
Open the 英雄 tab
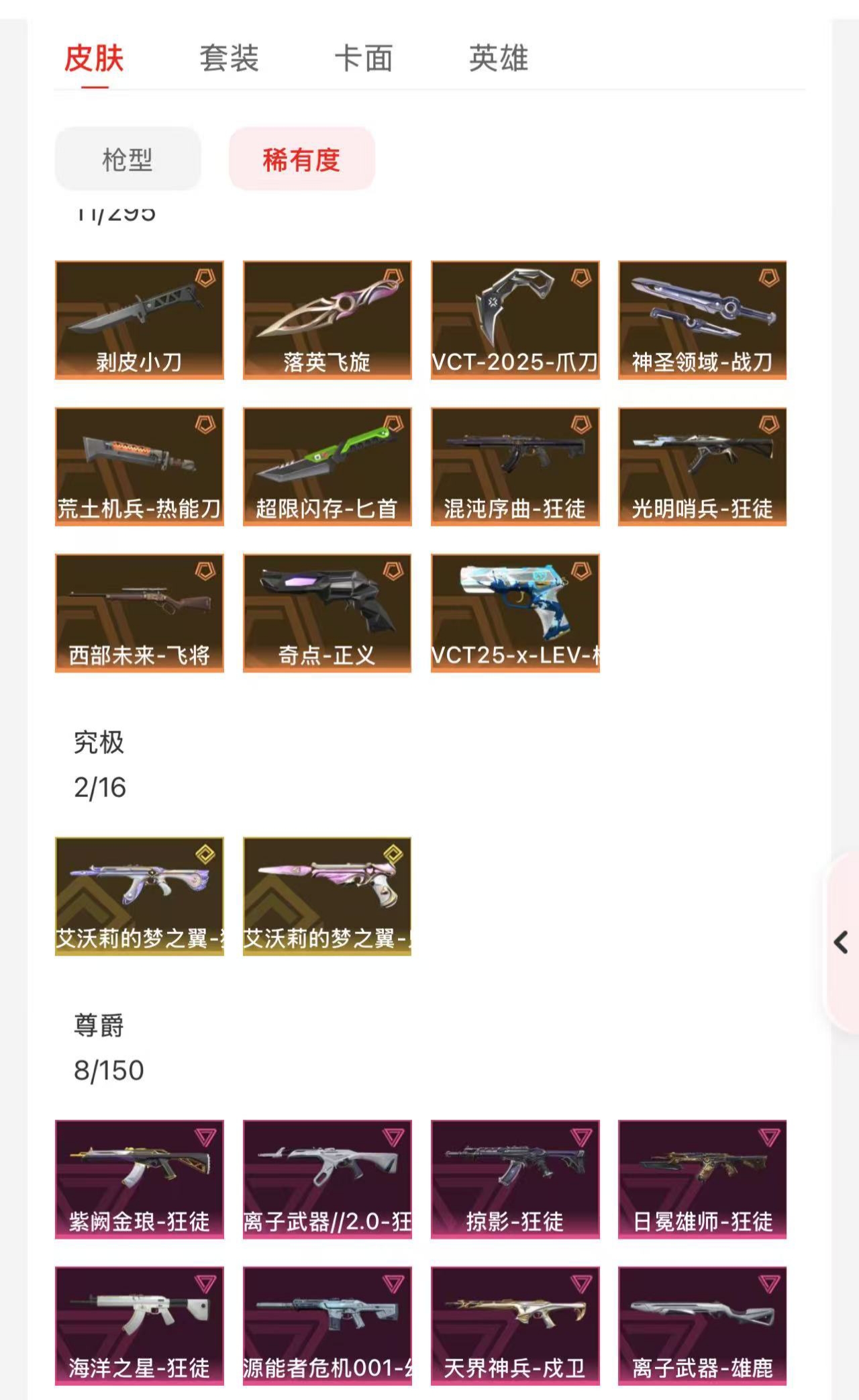pos(498,58)
